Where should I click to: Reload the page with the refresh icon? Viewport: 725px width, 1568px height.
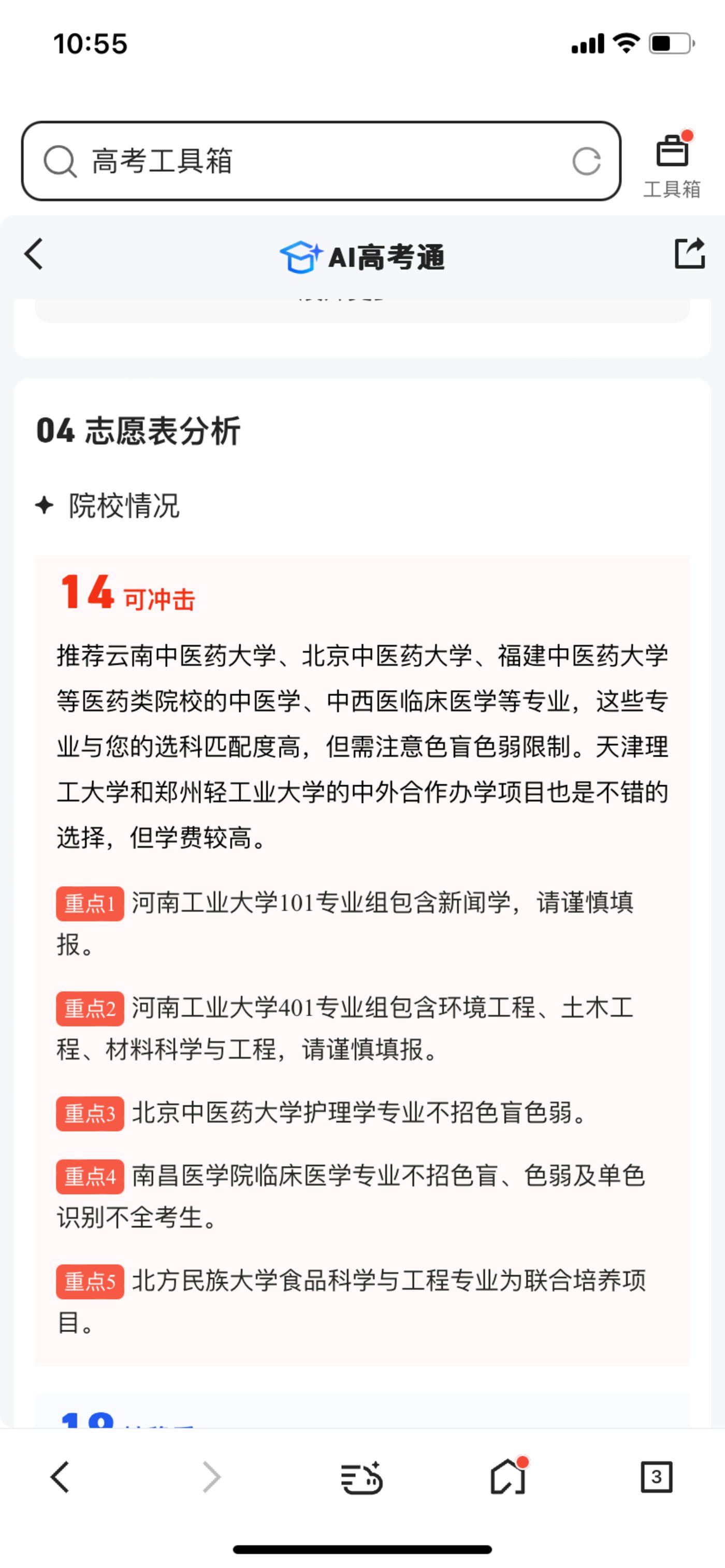click(x=586, y=162)
